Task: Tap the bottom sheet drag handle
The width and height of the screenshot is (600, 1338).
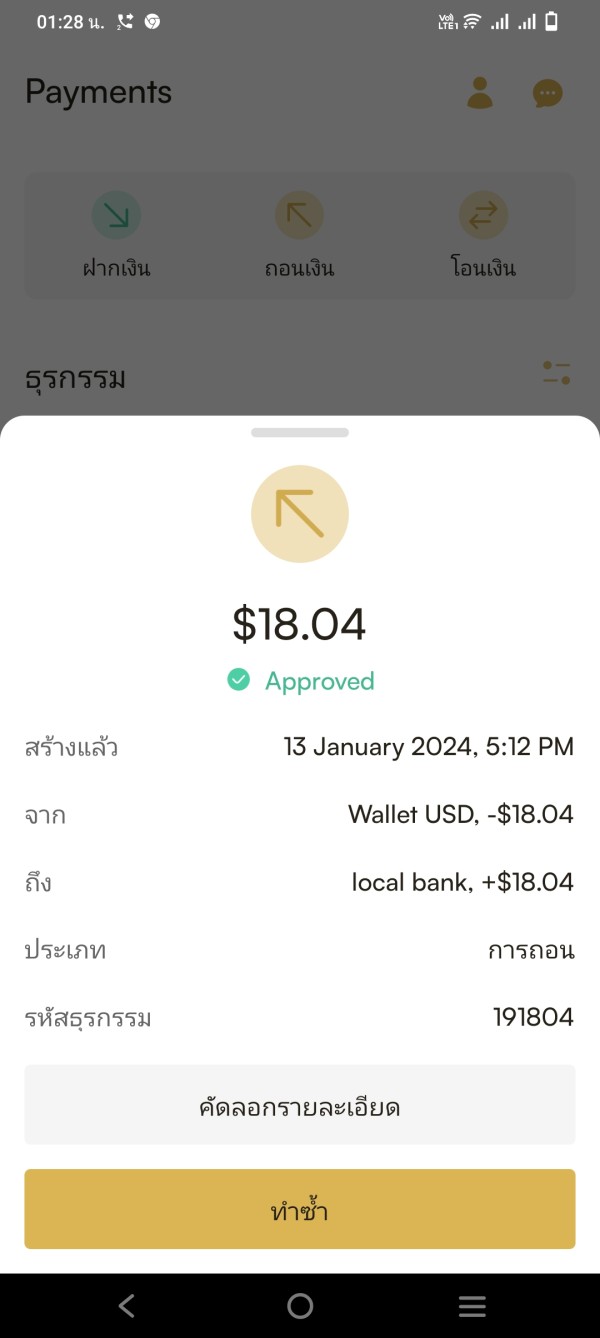Action: click(300, 433)
